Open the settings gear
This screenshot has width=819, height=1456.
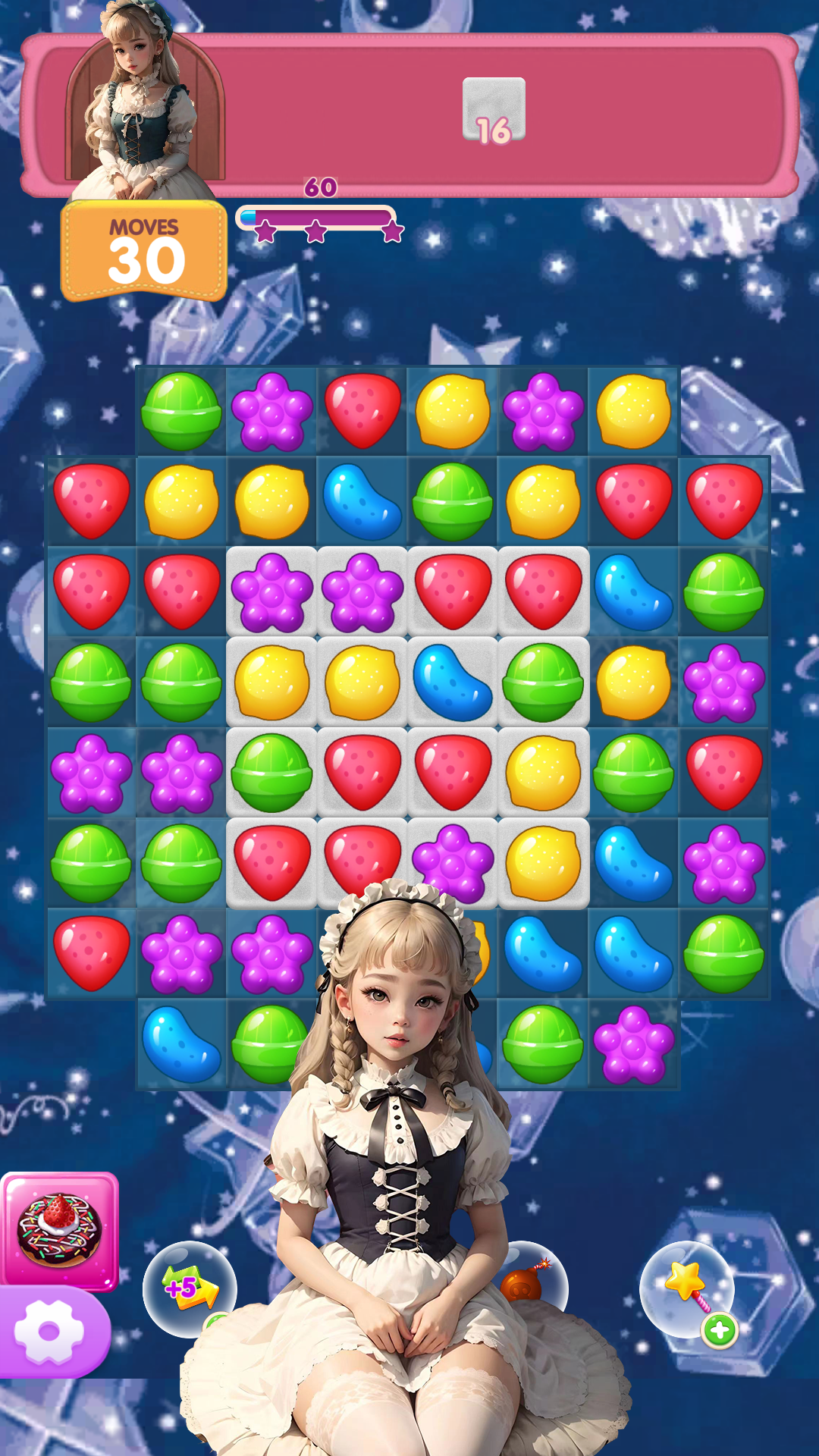click(50, 1332)
